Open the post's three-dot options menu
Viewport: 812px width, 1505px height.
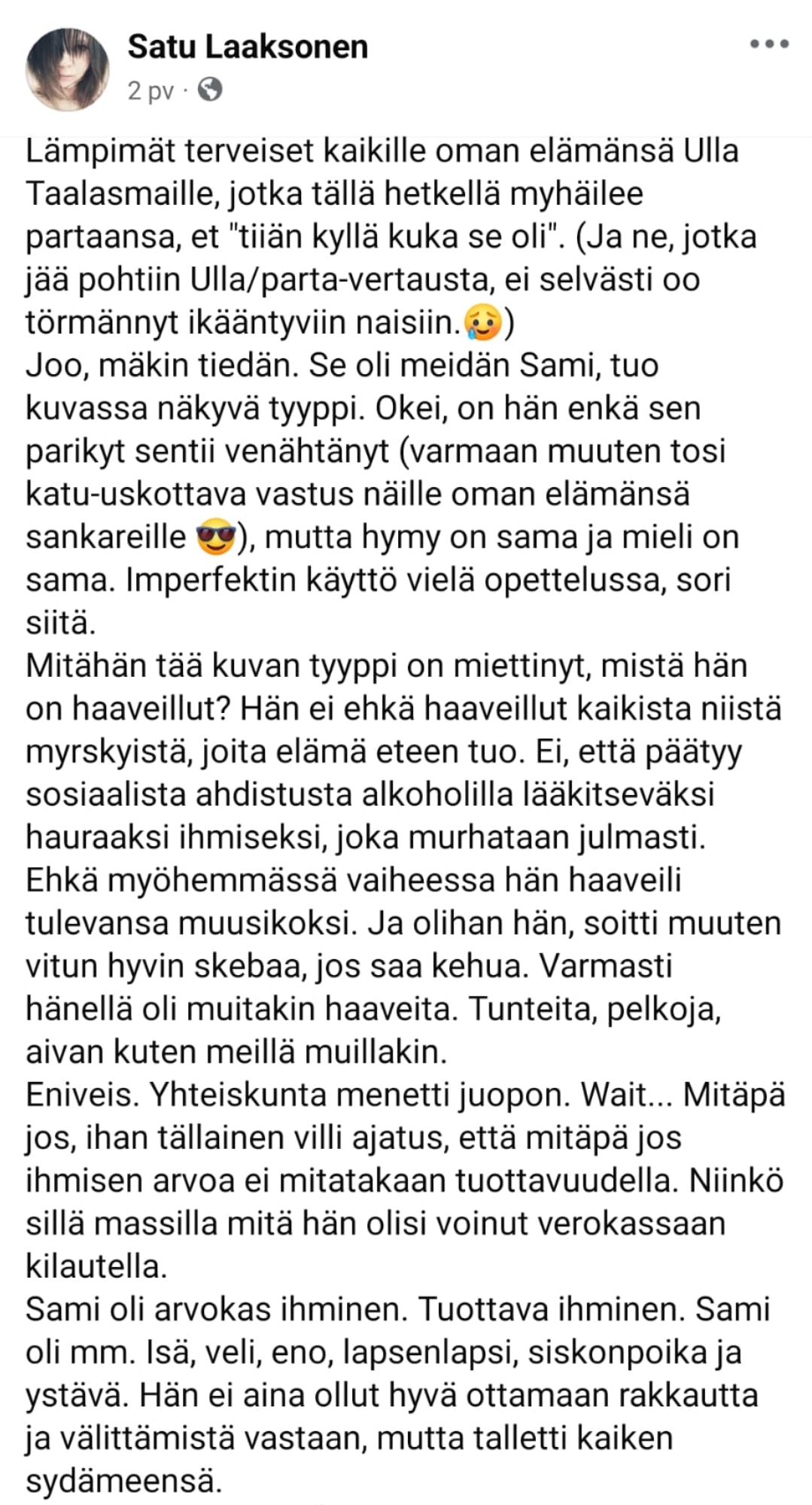pos(769,44)
